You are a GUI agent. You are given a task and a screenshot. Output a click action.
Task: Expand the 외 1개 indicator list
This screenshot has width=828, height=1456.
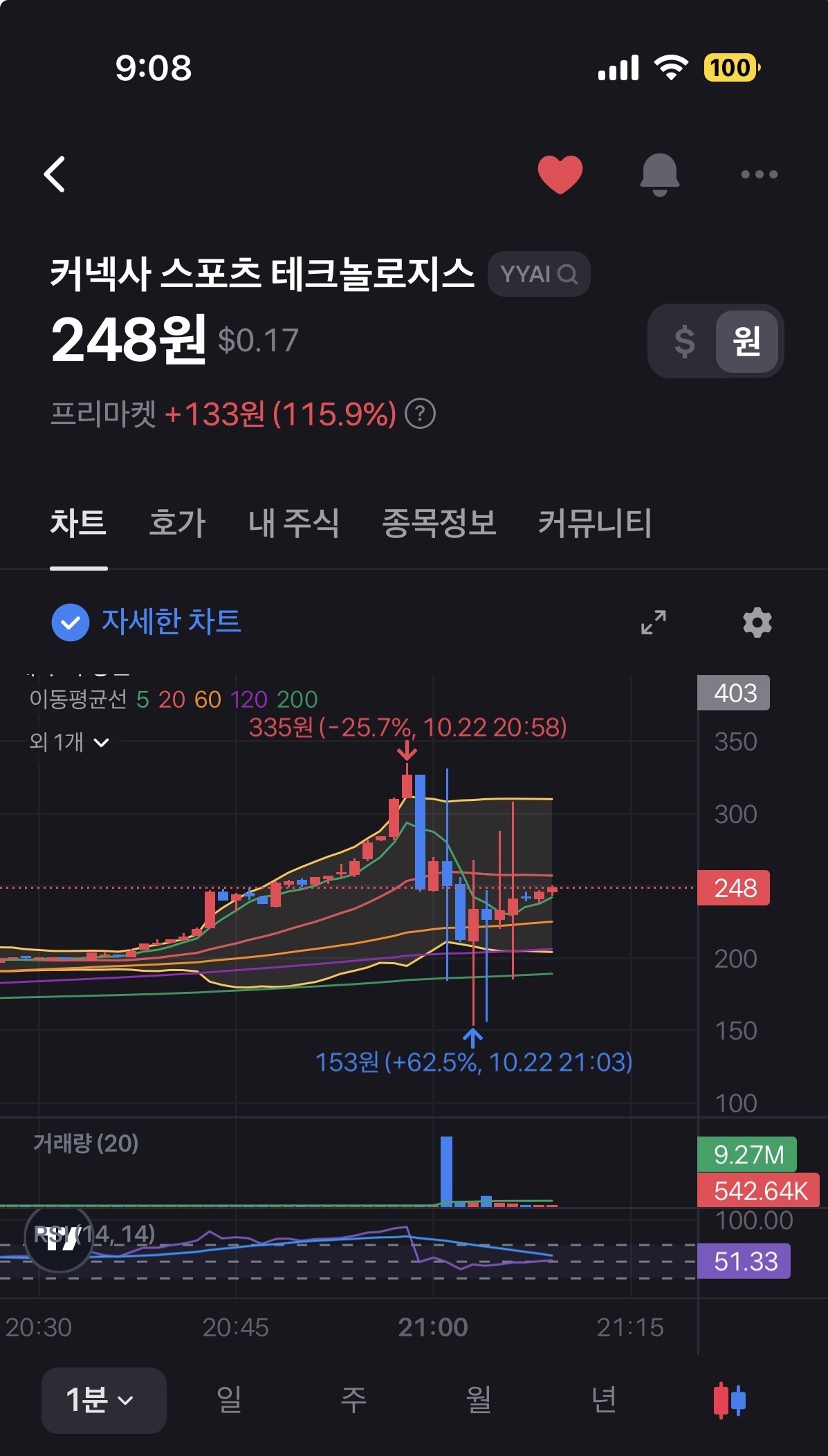pyautogui.click(x=69, y=742)
